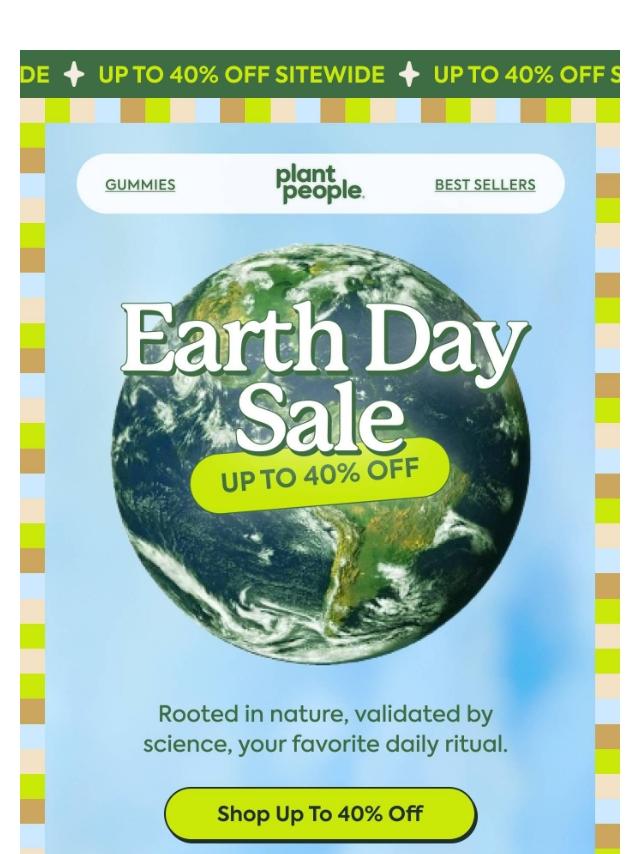Open the Gummies link
This screenshot has height=854, width=640.
(x=140, y=185)
